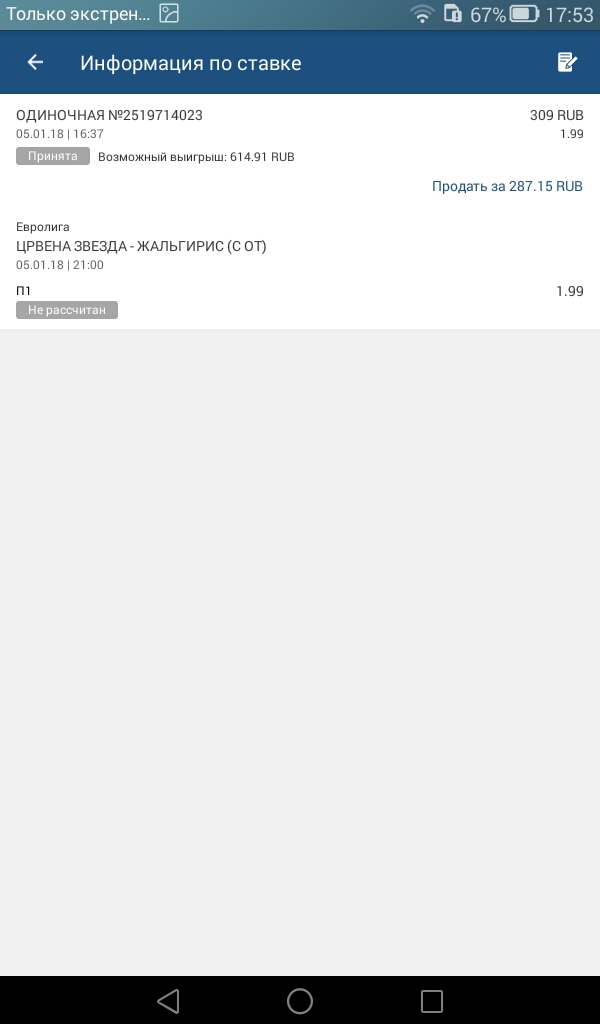This screenshot has height=1024, width=600.
Task: Open the system recent apps button
Action: [431, 1001]
